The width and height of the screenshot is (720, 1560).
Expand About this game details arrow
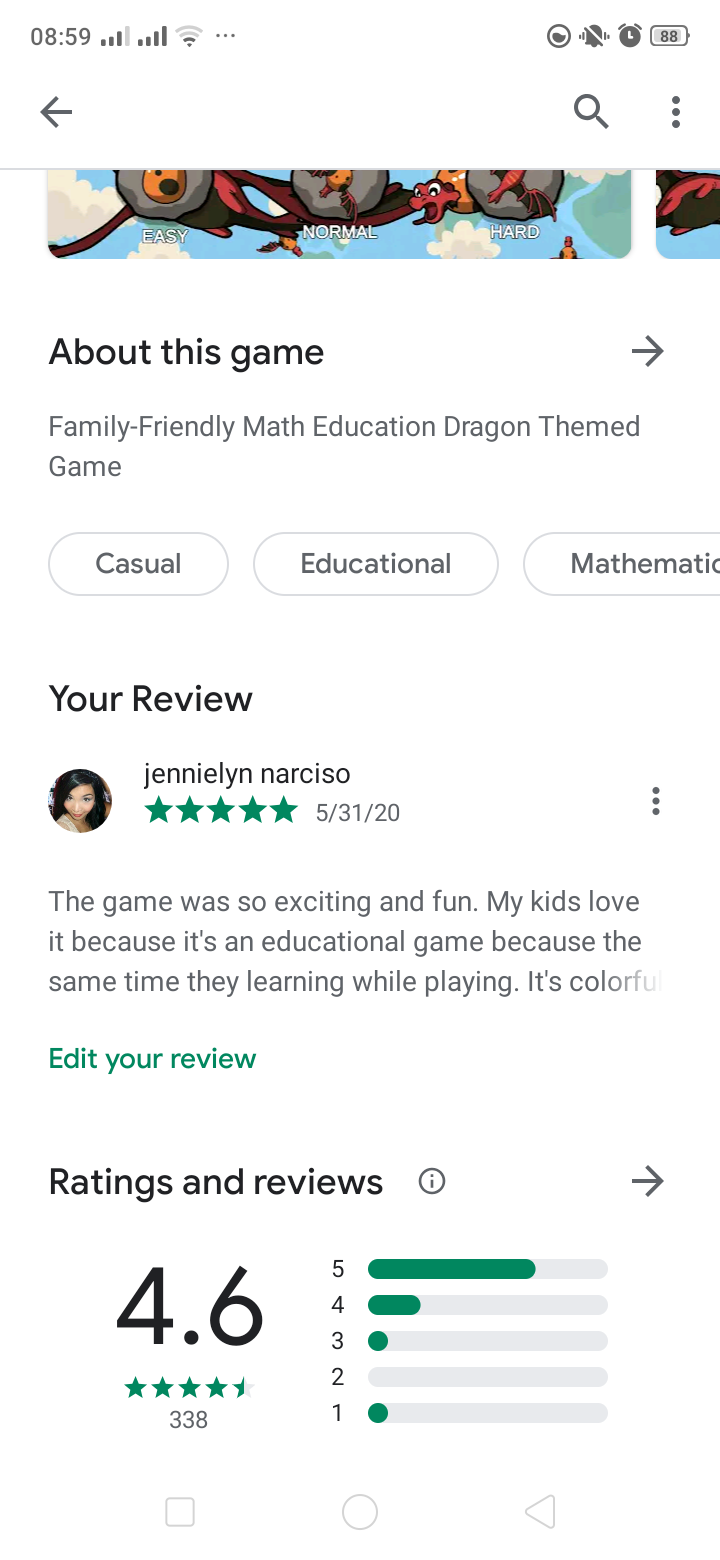648,352
